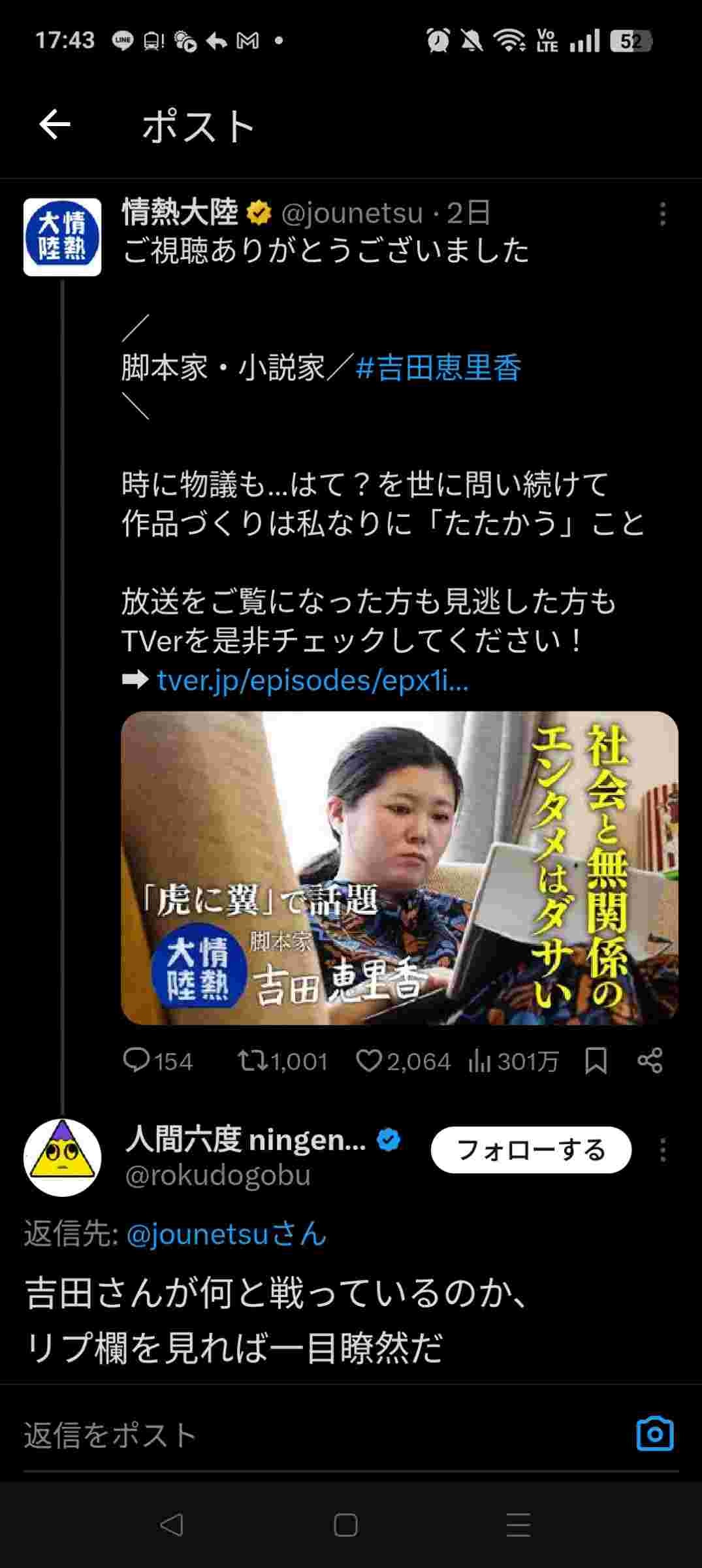Open overflow menu on 人間六度's reply
702x1568 pixels.
click(662, 1150)
